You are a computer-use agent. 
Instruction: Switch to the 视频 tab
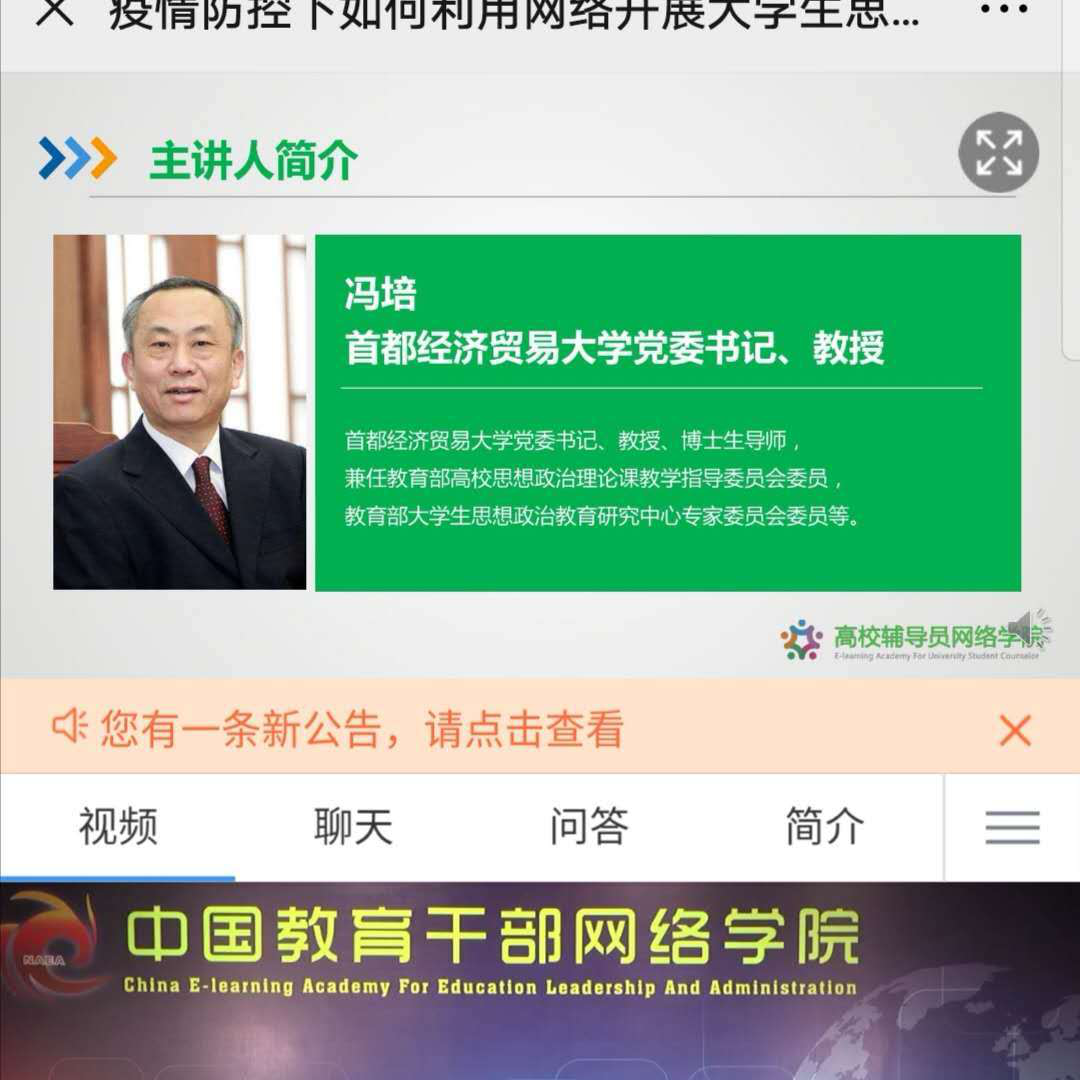118,827
